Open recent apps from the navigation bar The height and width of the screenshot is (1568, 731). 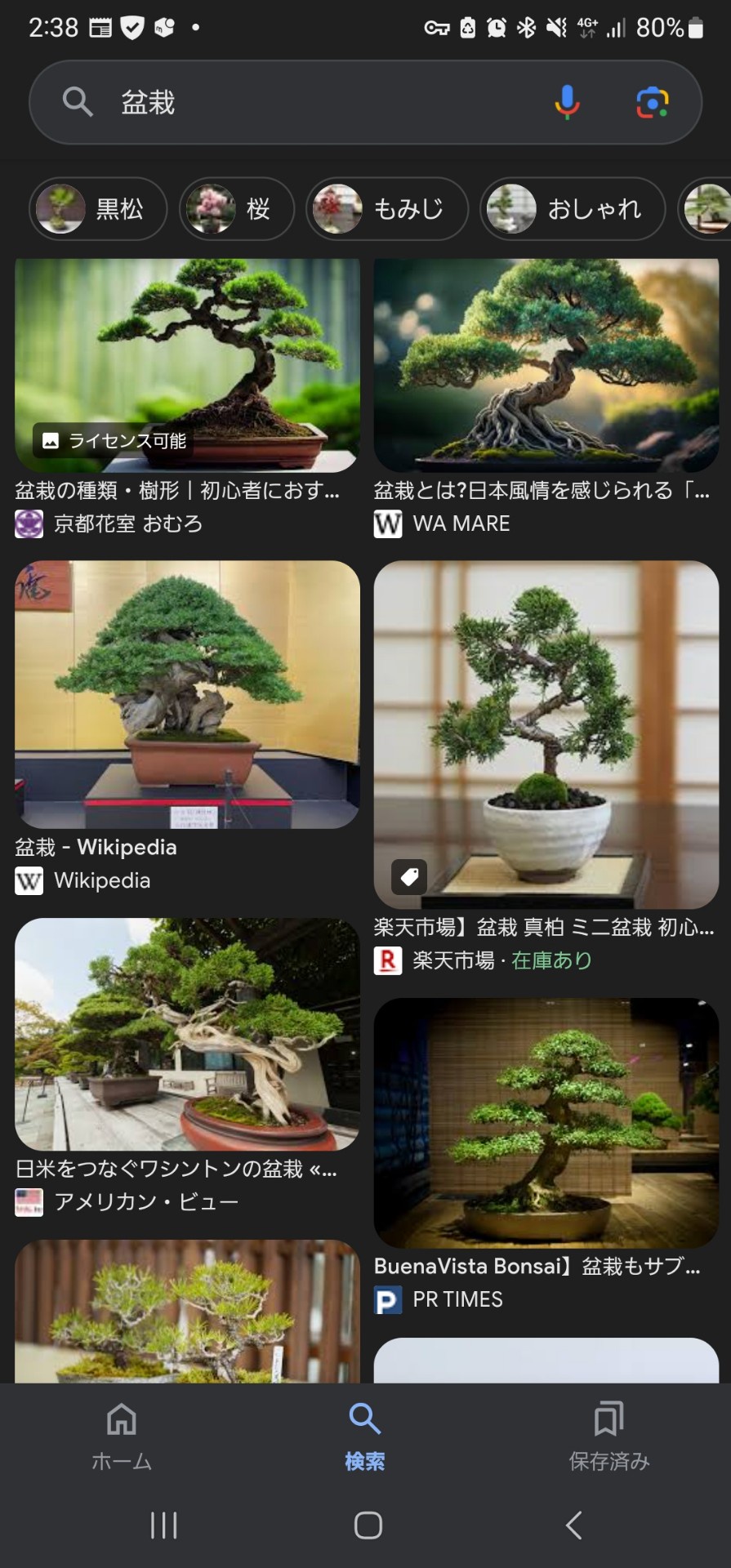(163, 1525)
